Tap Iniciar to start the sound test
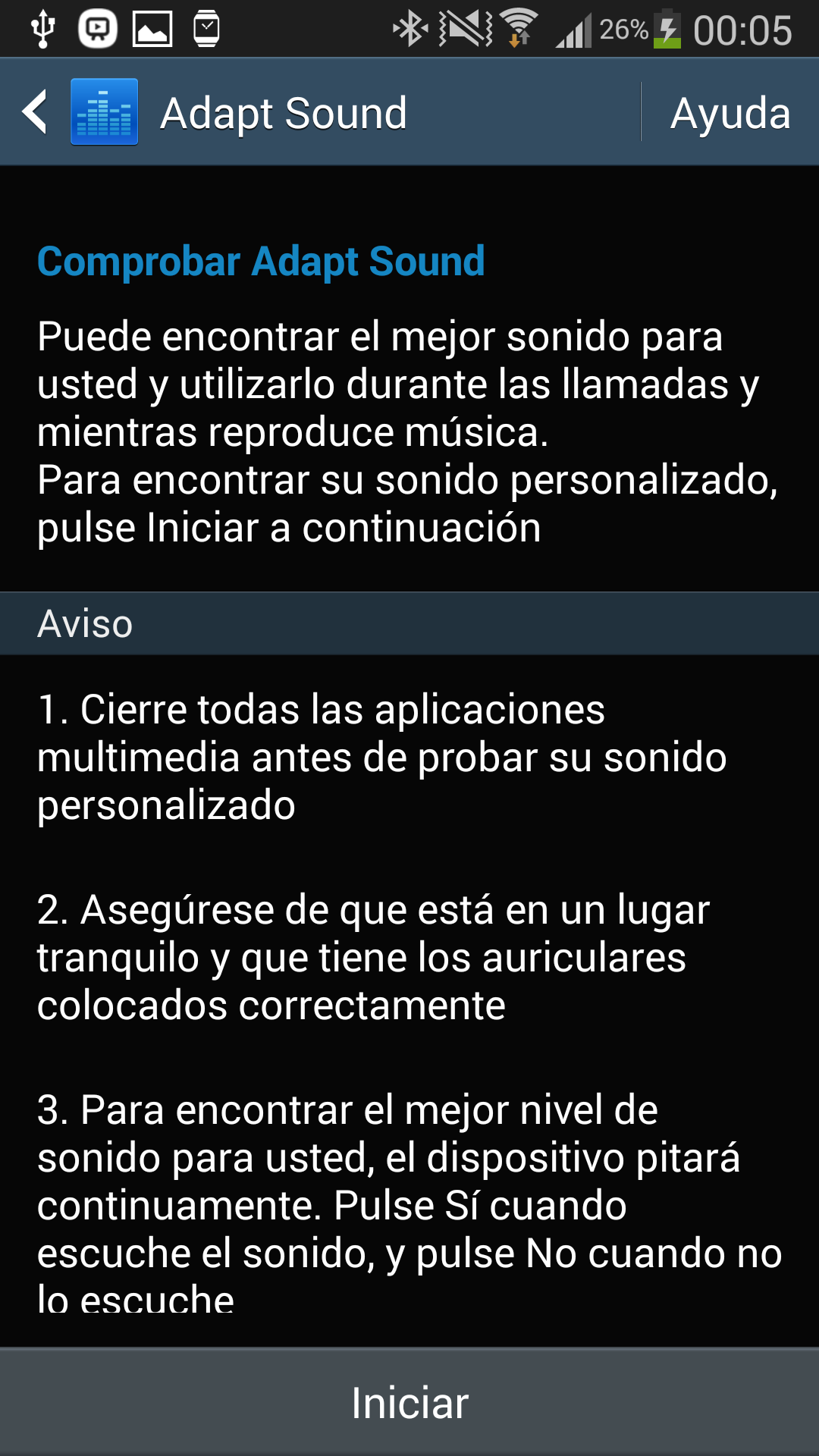This screenshot has height=1456, width=819. (x=409, y=1403)
